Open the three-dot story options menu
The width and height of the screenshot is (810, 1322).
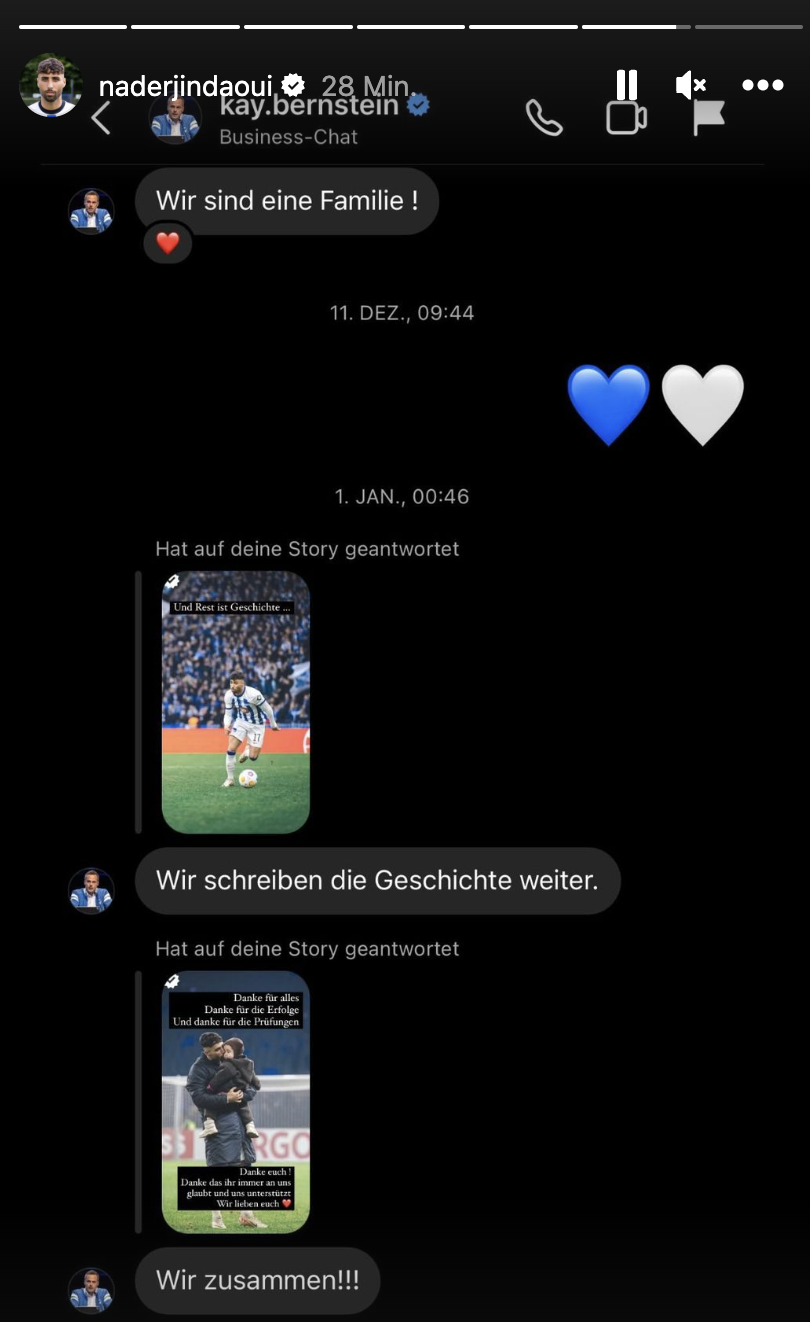(x=762, y=85)
